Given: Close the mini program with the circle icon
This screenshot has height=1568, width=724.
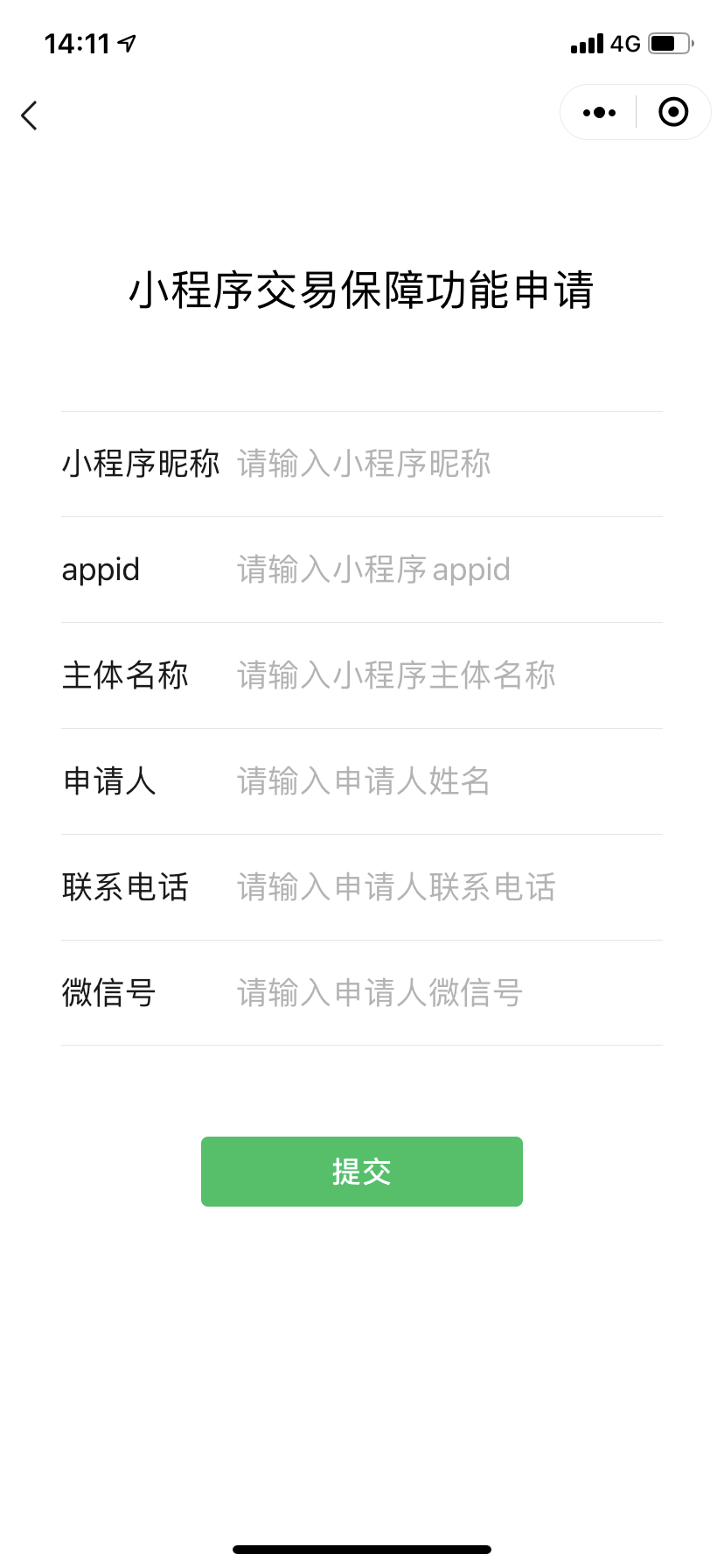Looking at the screenshot, I should 673,112.
